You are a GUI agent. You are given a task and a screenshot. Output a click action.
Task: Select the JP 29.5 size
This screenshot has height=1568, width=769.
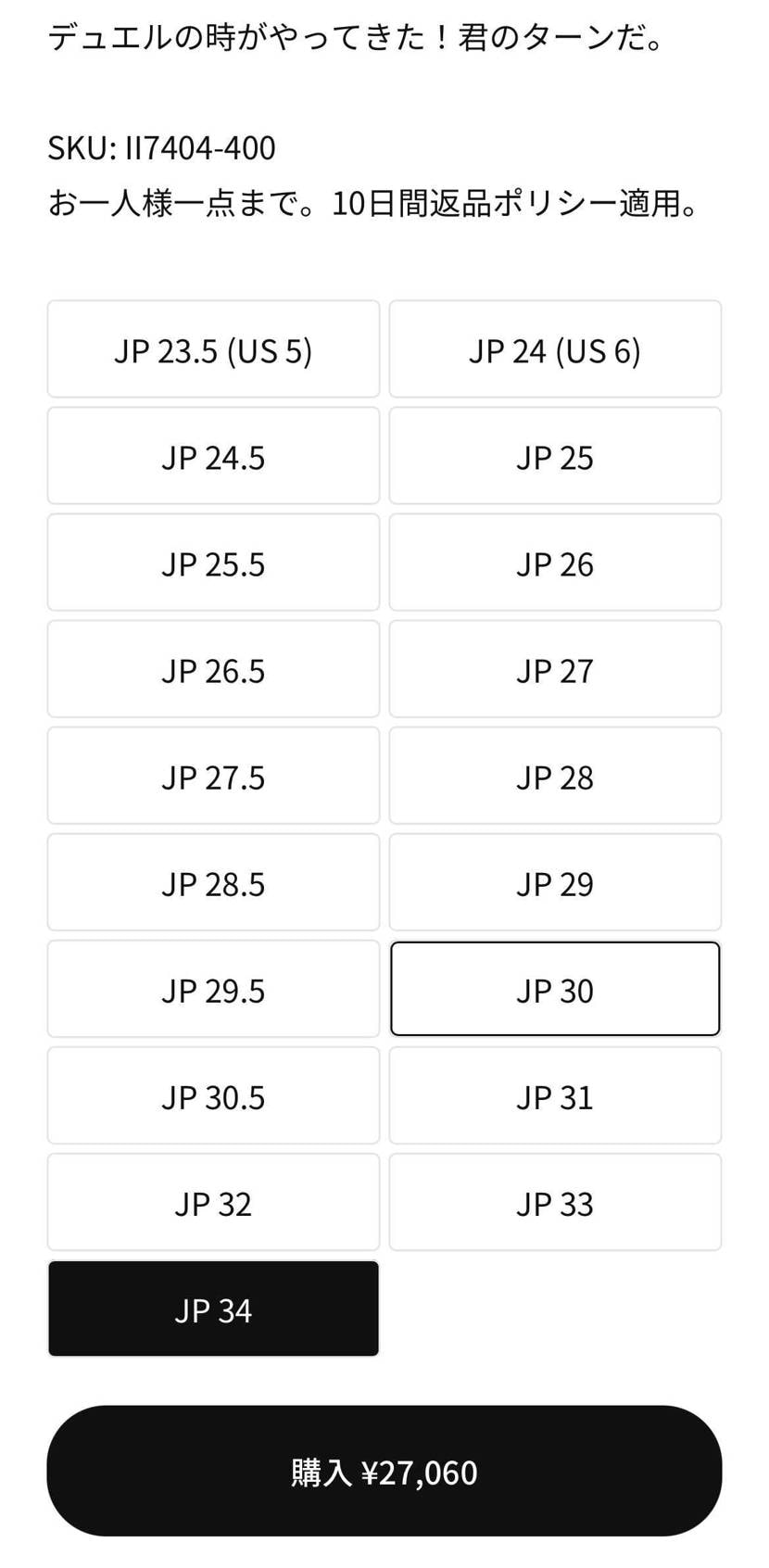coord(213,989)
